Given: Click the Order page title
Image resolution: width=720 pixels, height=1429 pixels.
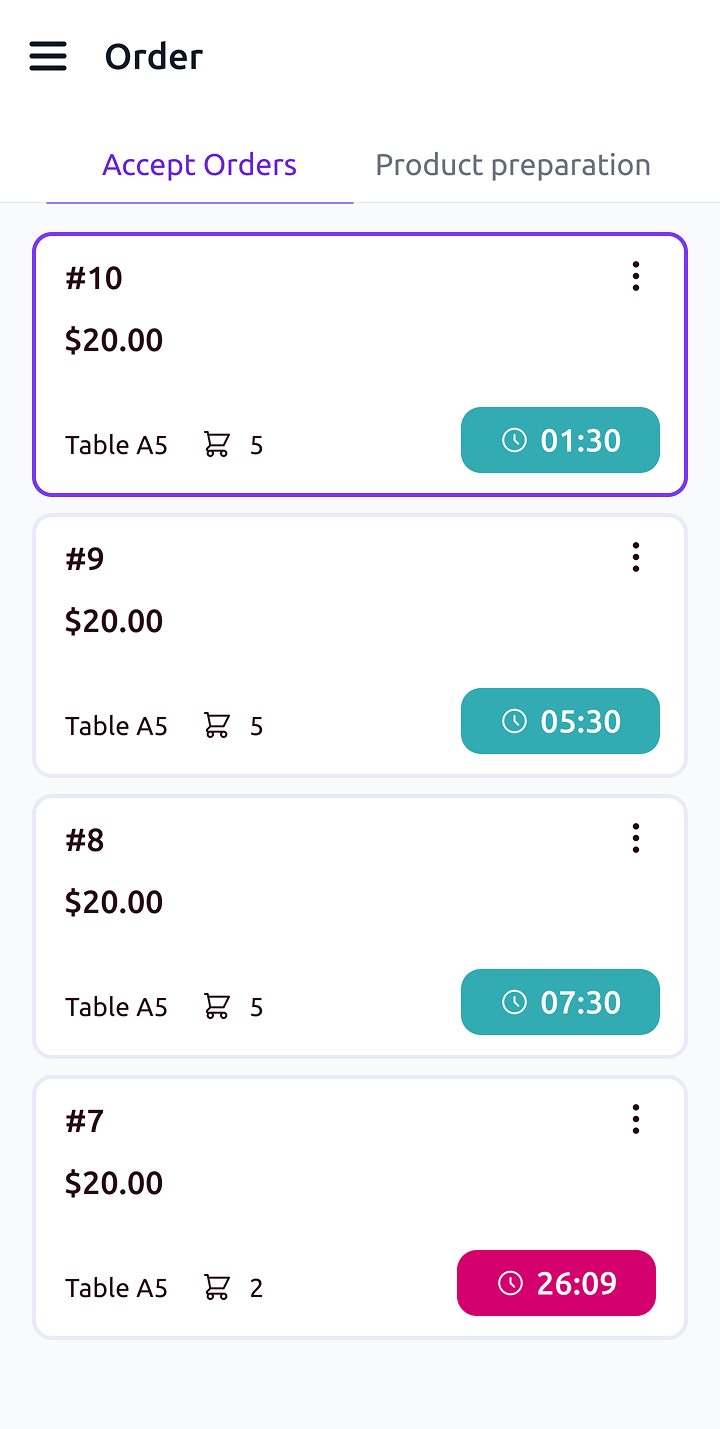Looking at the screenshot, I should (153, 56).
